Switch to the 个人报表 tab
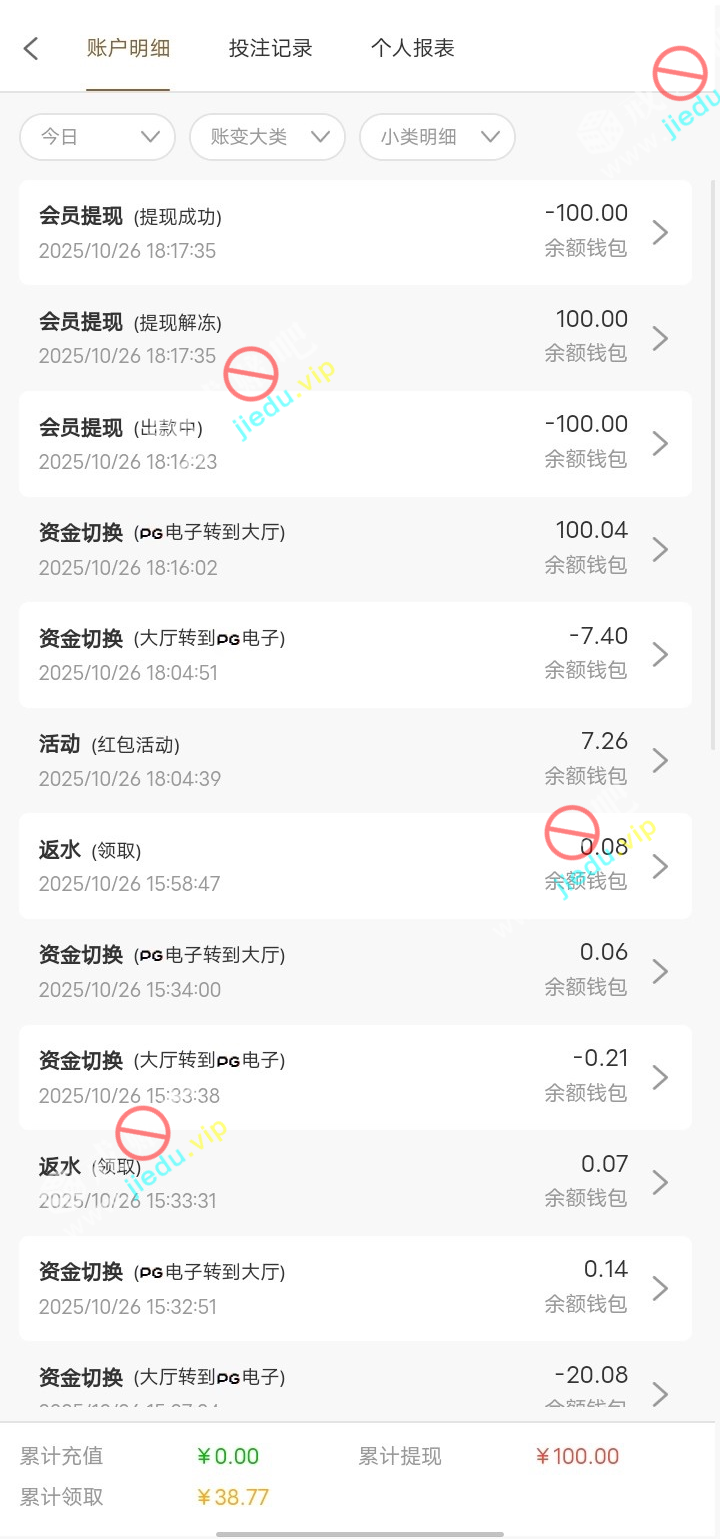 (412, 48)
